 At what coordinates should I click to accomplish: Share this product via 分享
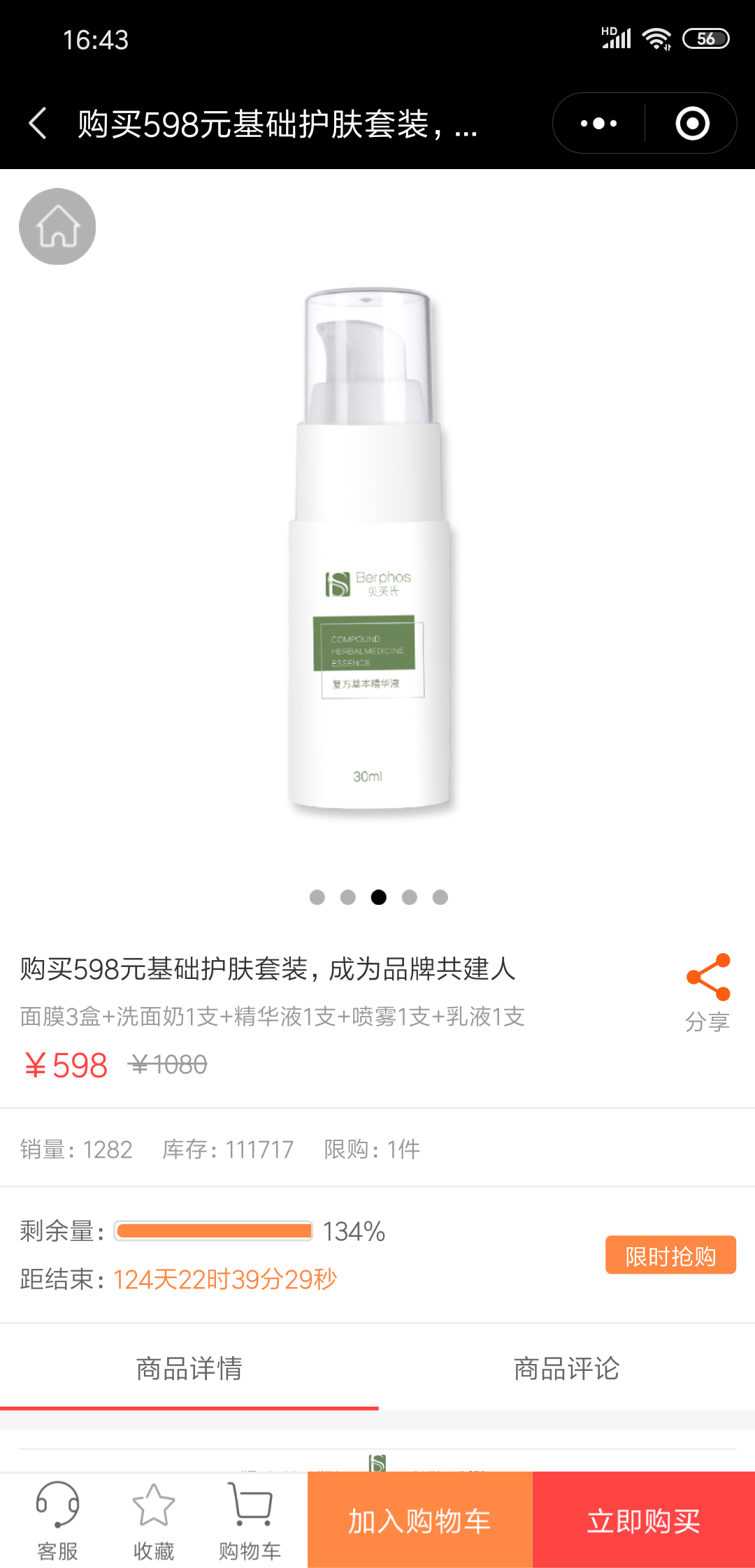coord(707,992)
